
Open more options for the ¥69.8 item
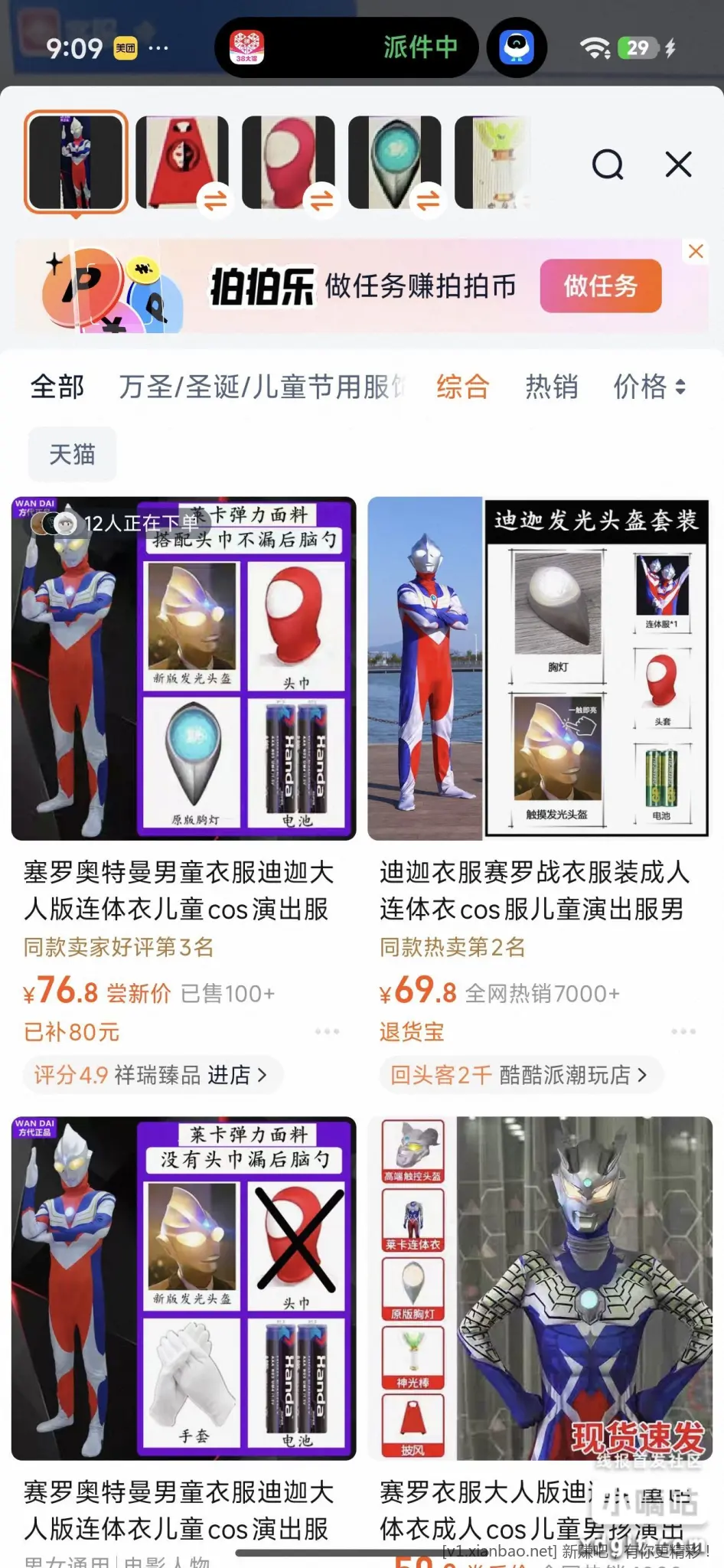pyautogui.click(x=683, y=1031)
